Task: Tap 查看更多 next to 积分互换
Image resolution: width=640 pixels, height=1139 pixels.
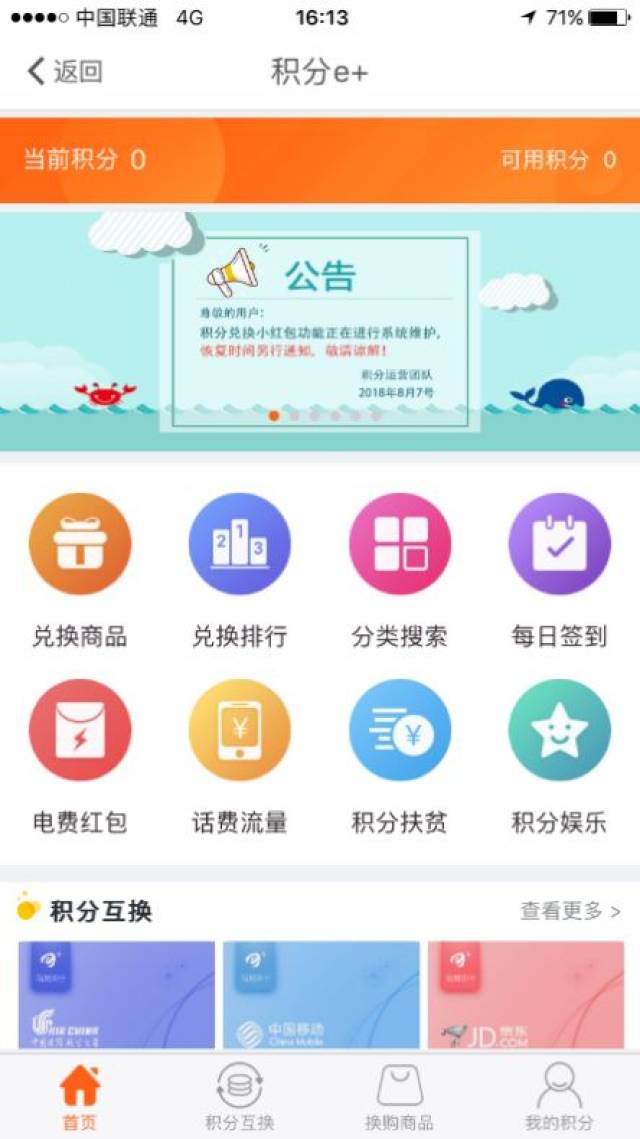Action: tap(570, 911)
